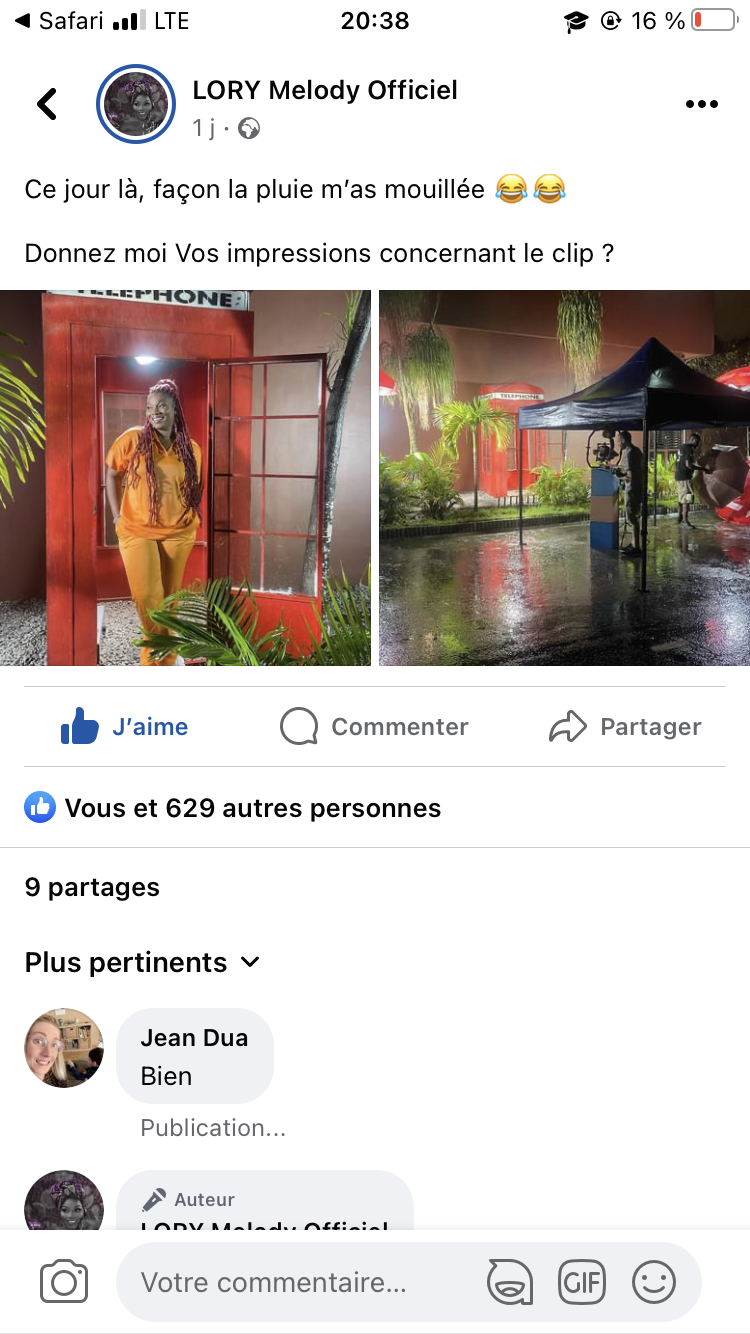Open the emoji picker

click(654, 1282)
